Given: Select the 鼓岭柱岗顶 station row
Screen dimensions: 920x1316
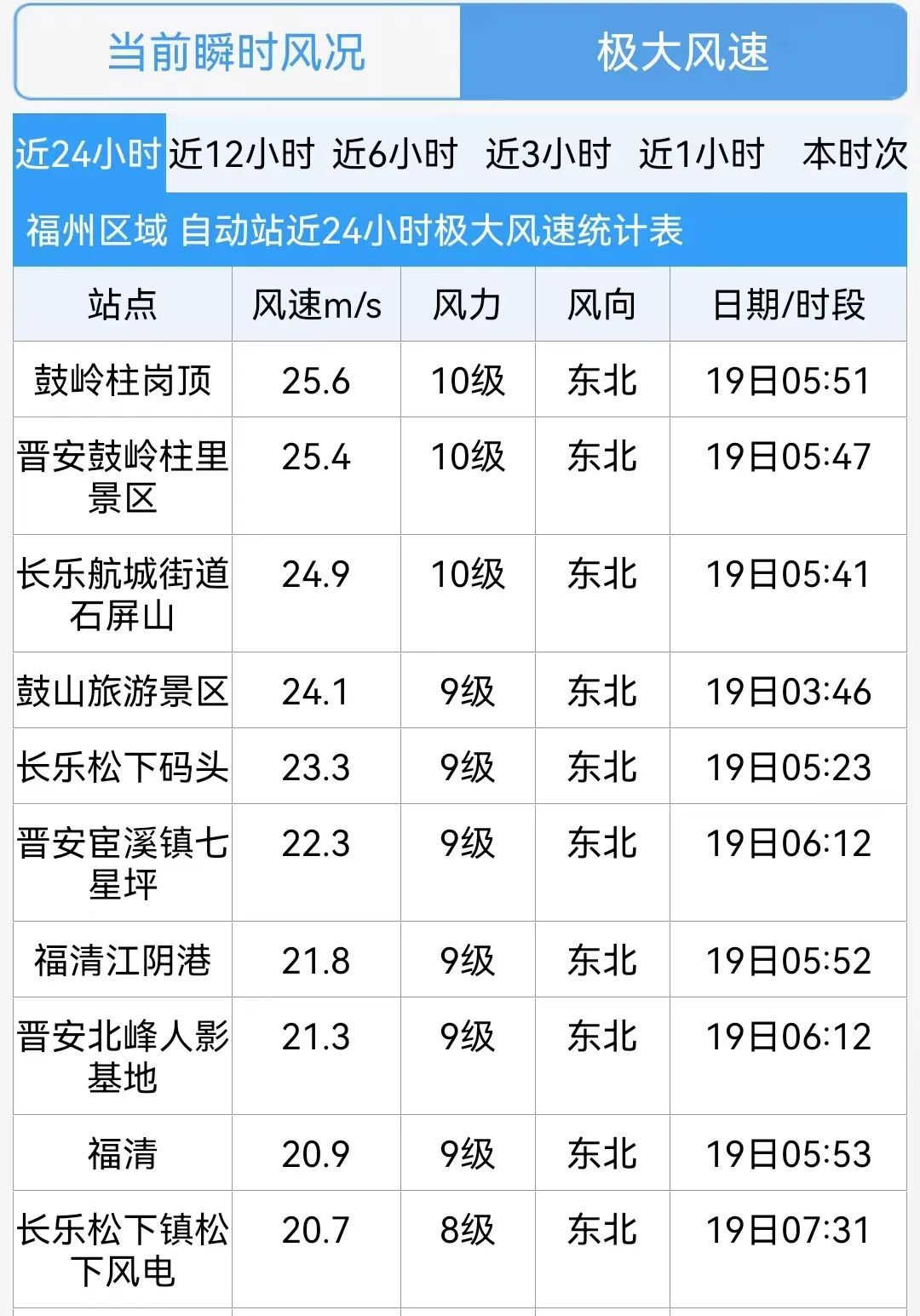Looking at the screenshot, I should 121,381.
